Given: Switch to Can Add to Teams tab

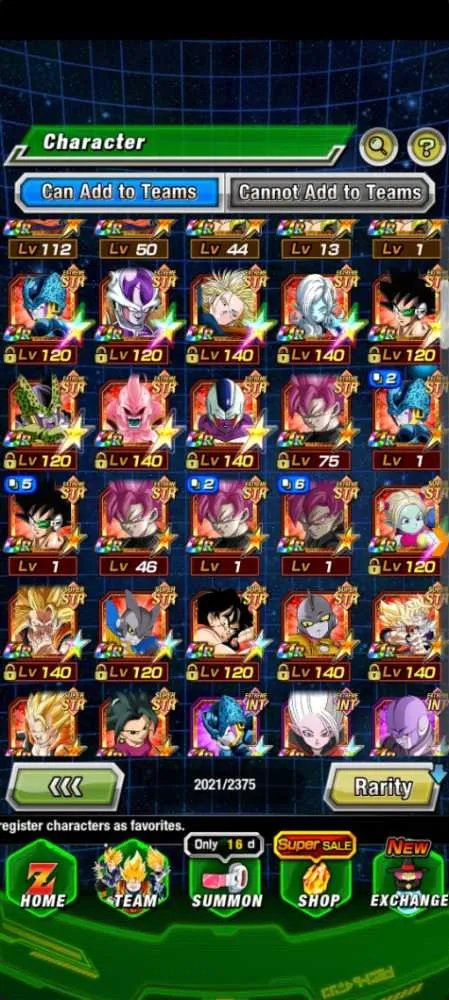Looking at the screenshot, I should pyautogui.click(x=119, y=191).
